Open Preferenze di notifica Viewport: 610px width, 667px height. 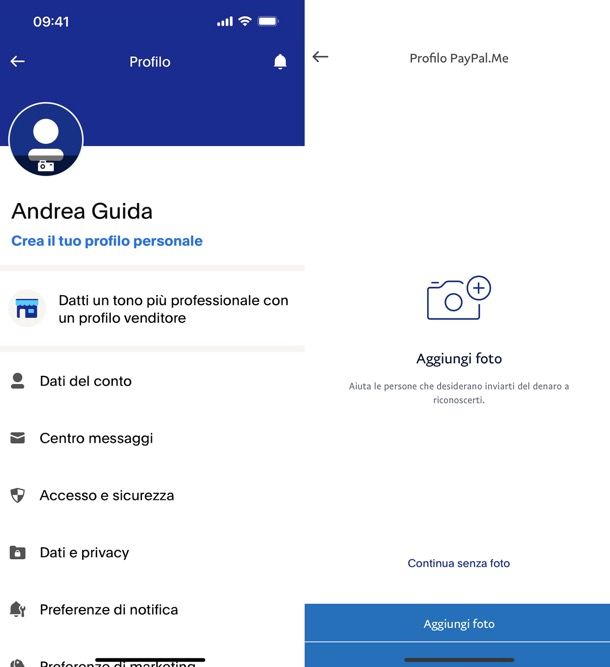(x=108, y=609)
